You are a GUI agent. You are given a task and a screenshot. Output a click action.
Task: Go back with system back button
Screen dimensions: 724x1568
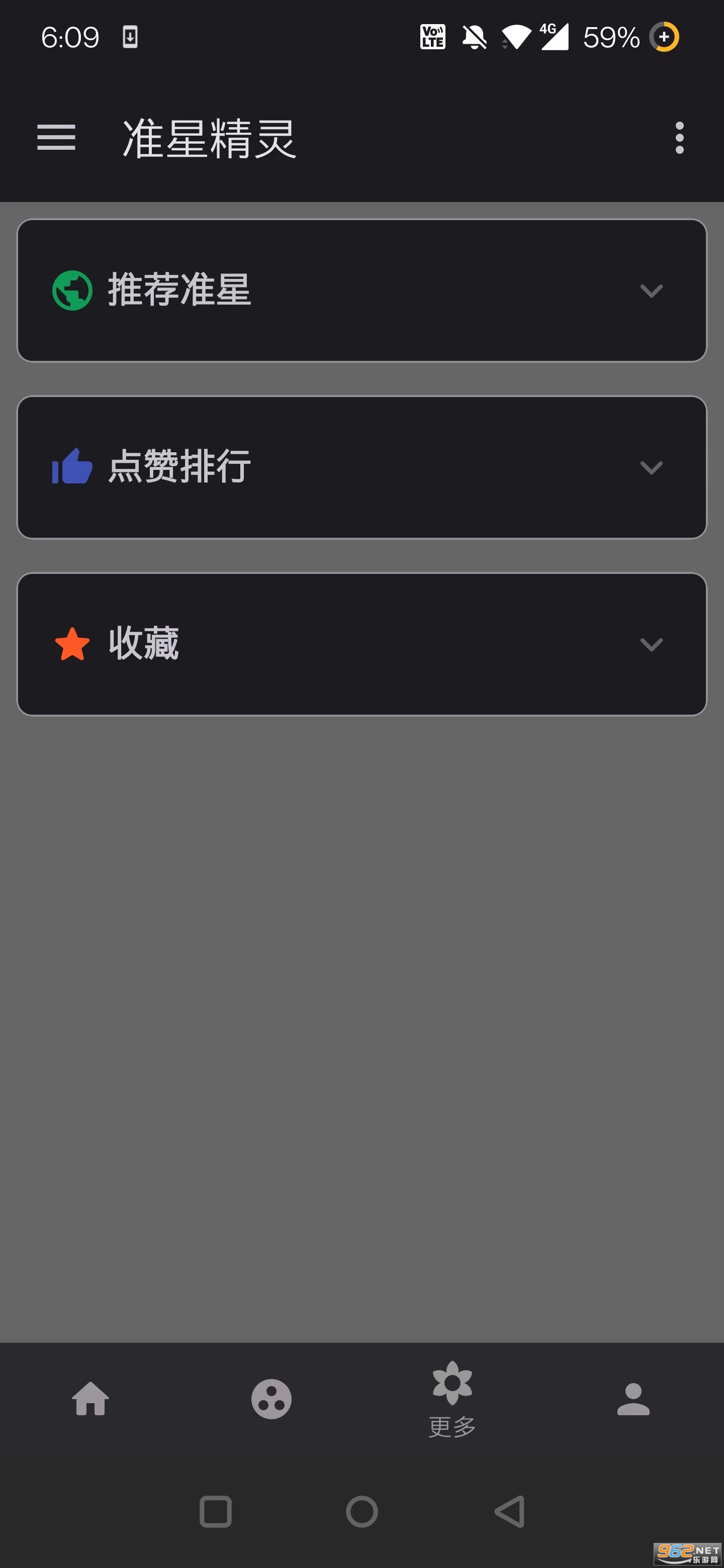coord(509,1511)
